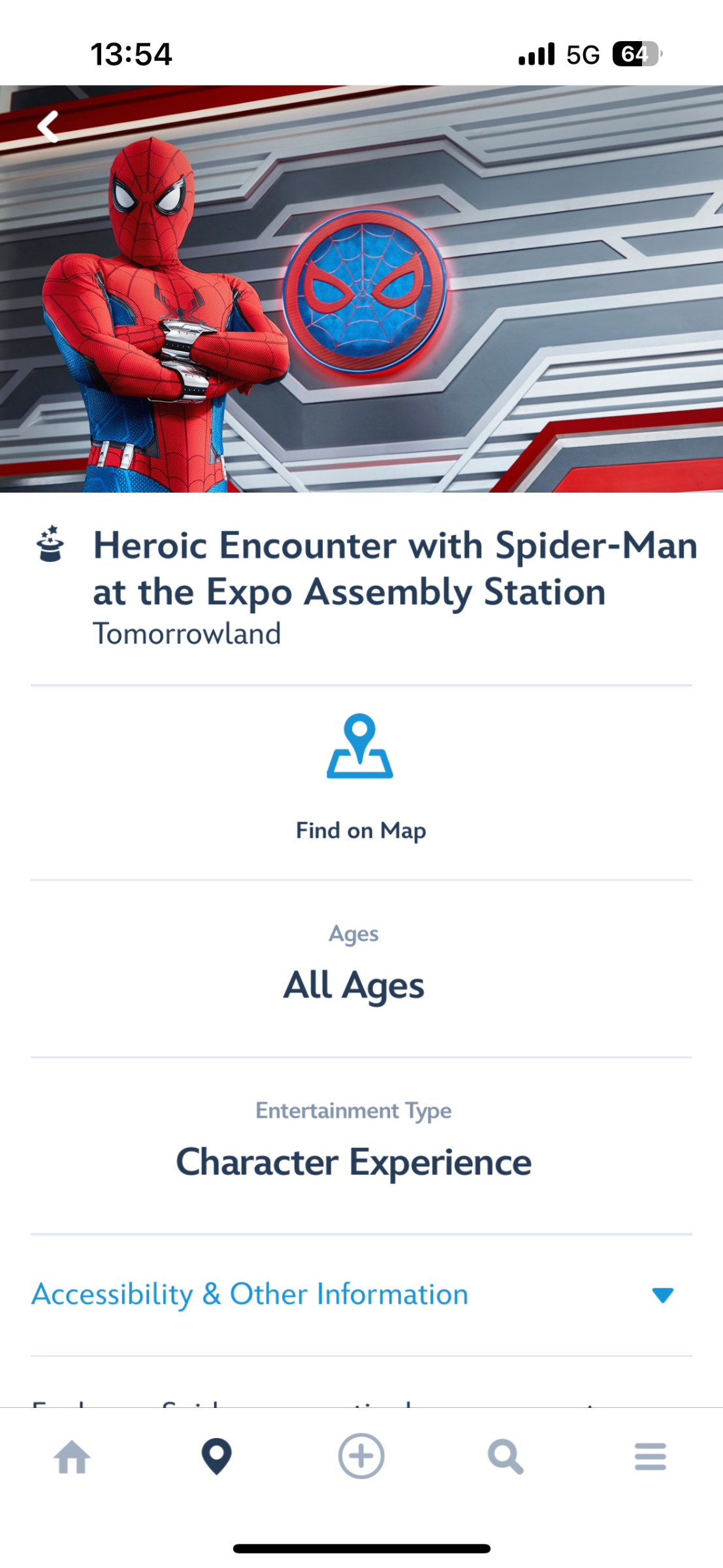Screen dimensions: 723x1568
Task: Open the search tab
Action: coord(506,1458)
